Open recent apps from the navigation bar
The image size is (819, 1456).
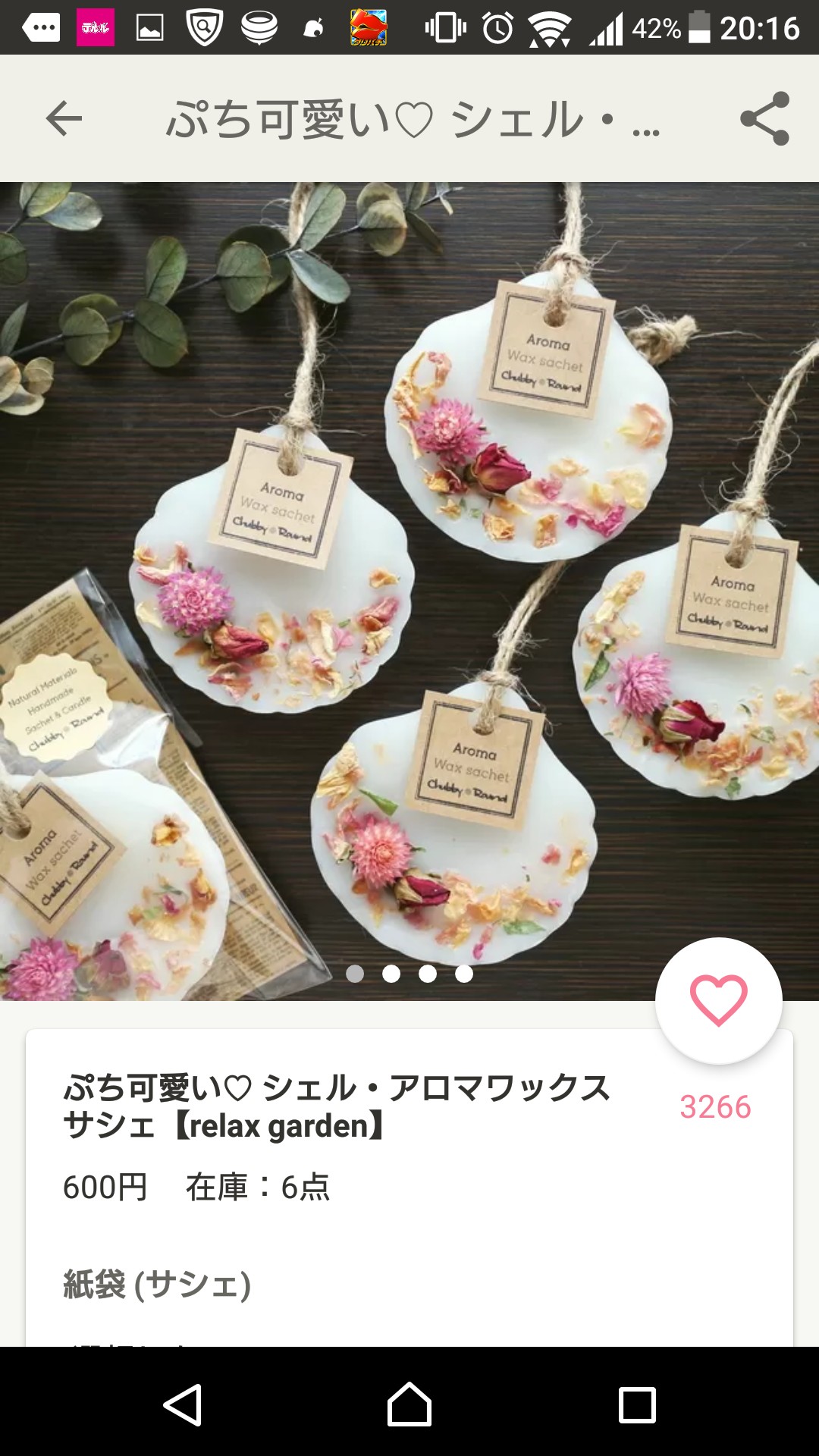pyautogui.click(x=637, y=1404)
